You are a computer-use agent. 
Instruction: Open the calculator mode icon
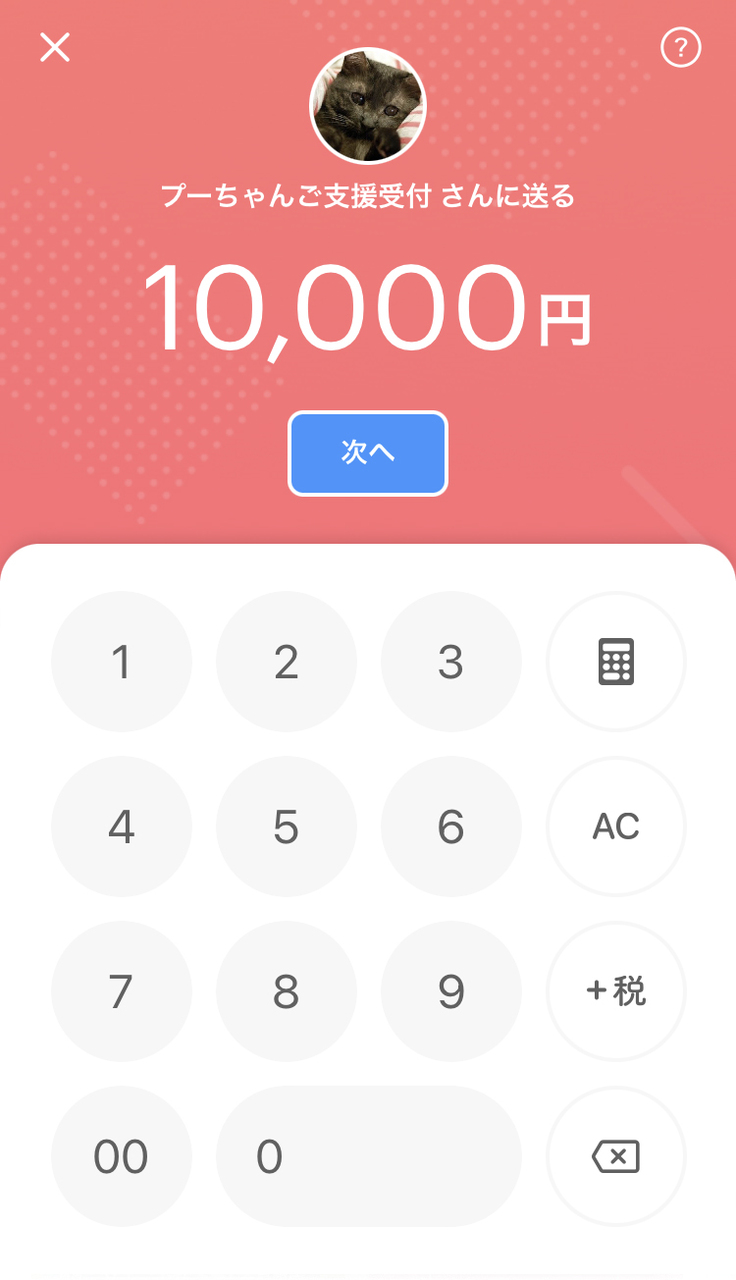coord(616,661)
